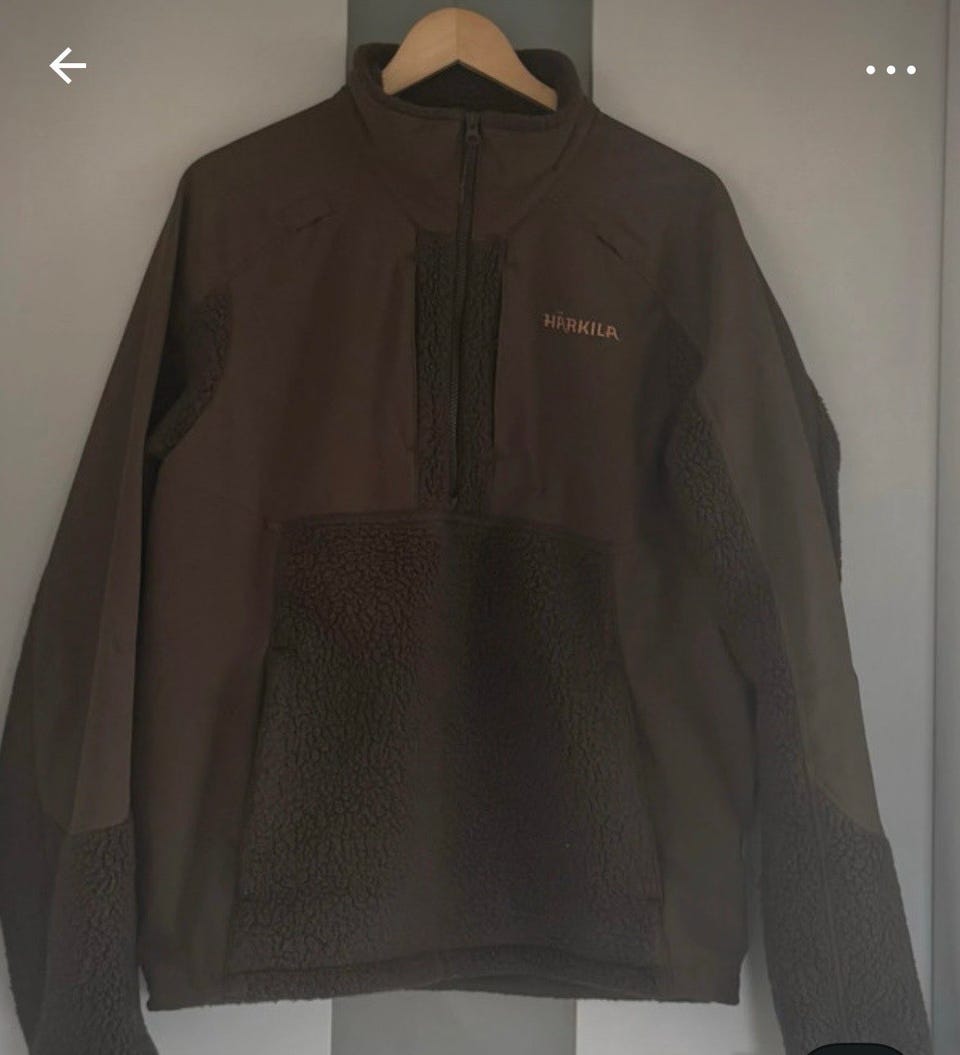Screen dimensions: 960x1055
Task: Open the three-dot overflow menu
Action: [x=890, y=70]
